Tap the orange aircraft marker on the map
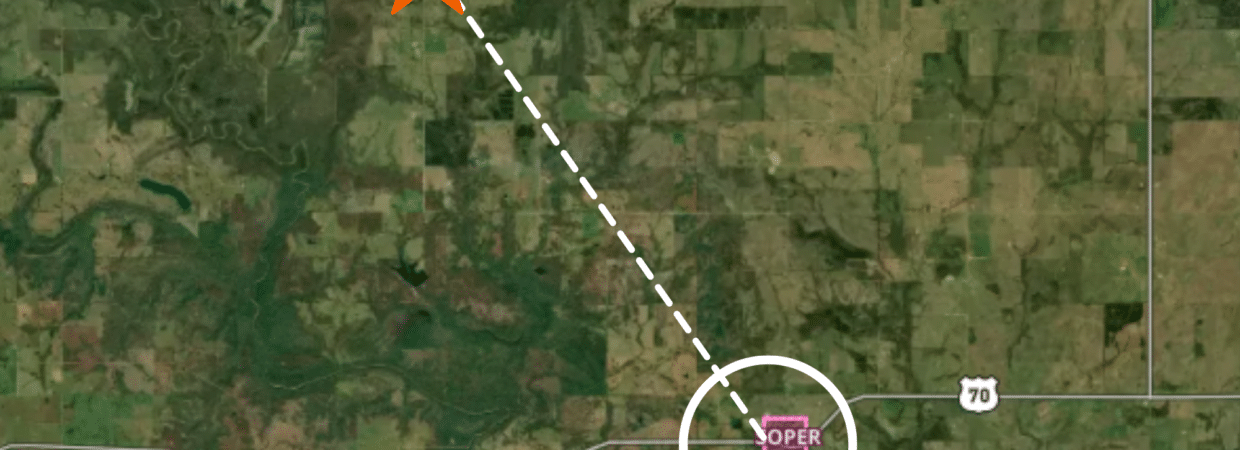Screen dimensions: 1240x450 [428, 5]
